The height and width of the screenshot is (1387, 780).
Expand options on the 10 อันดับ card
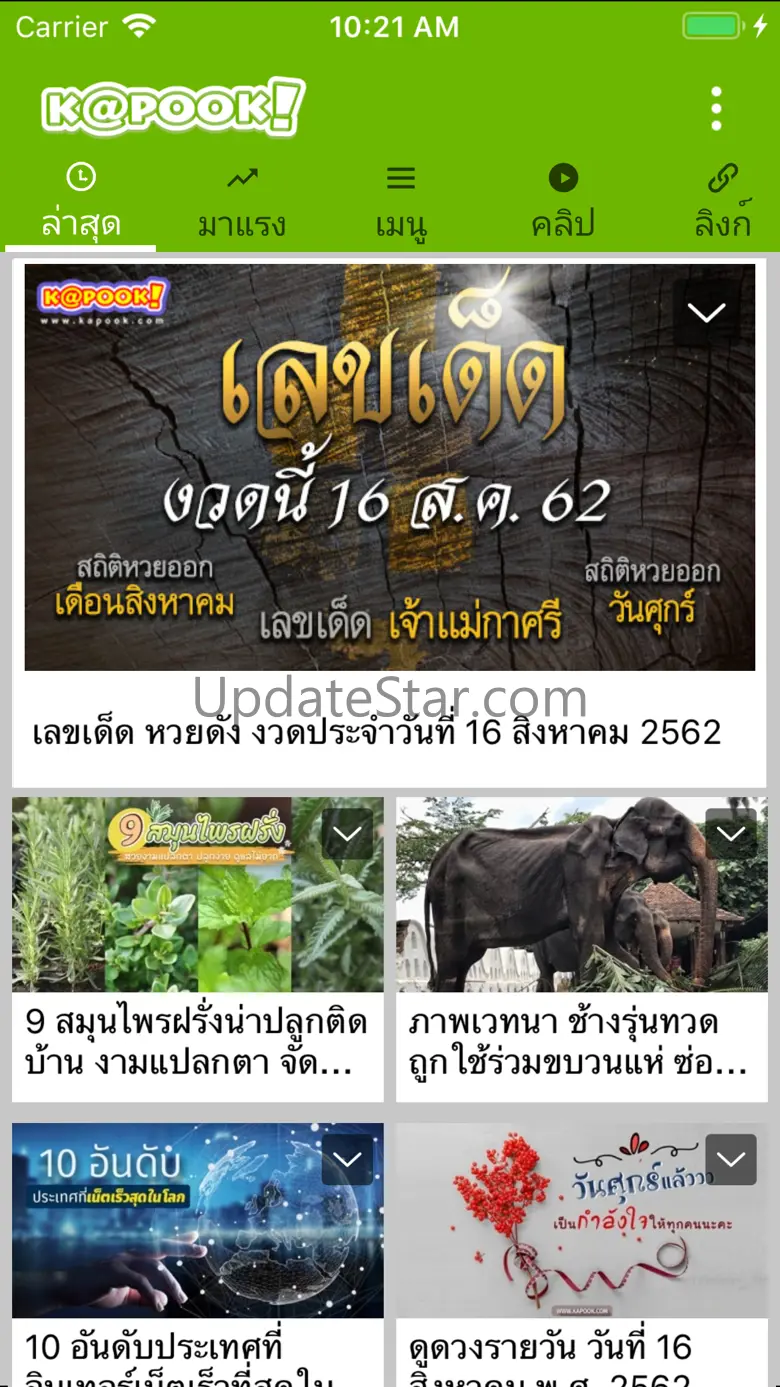coord(347,1160)
